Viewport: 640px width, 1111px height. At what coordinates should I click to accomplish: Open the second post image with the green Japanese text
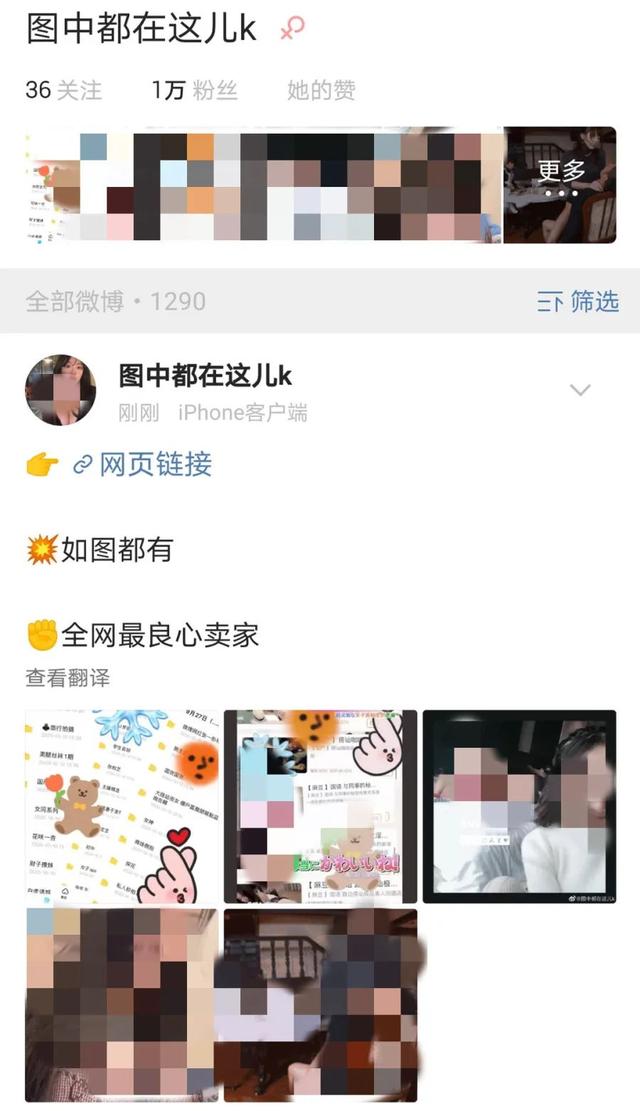[x=320, y=806]
